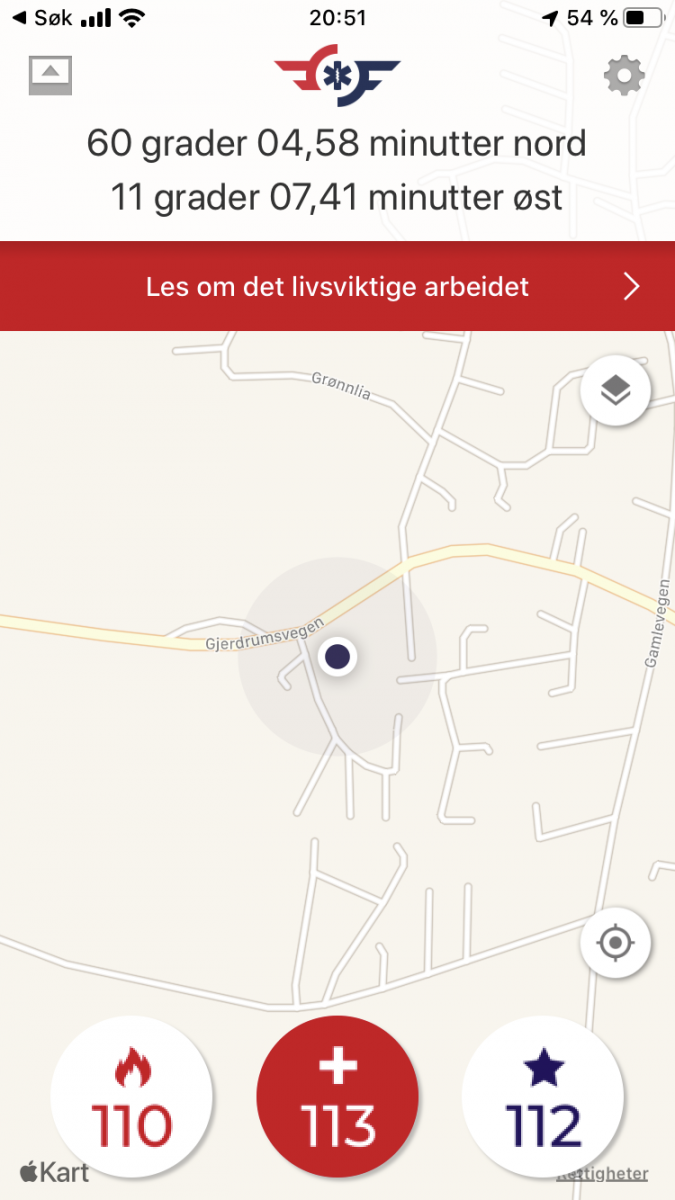Open the image icon in top bar
Image resolution: width=675 pixels, height=1200 pixels.
[51, 76]
